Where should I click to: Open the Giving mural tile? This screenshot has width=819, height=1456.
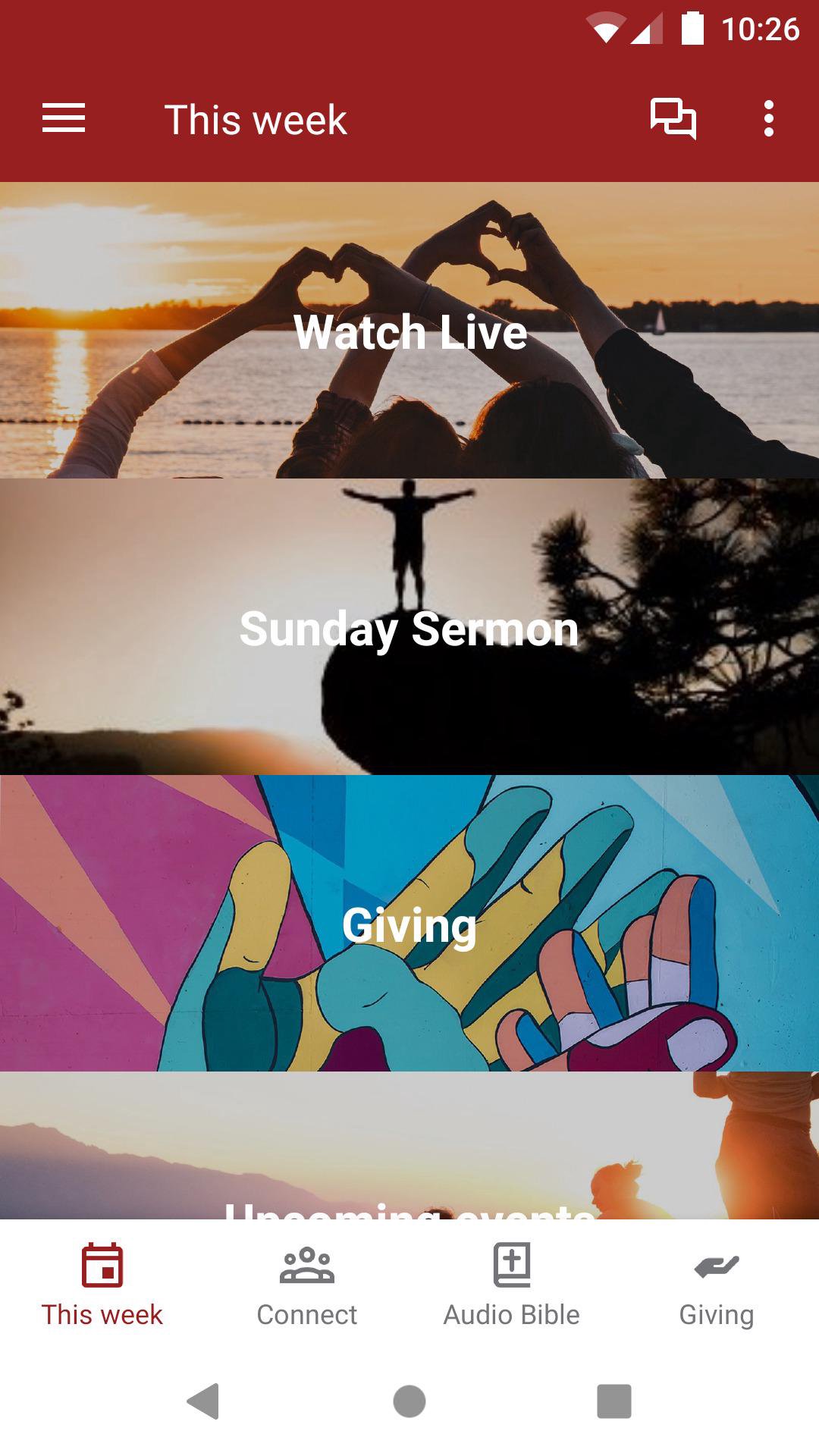pos(409,924)
